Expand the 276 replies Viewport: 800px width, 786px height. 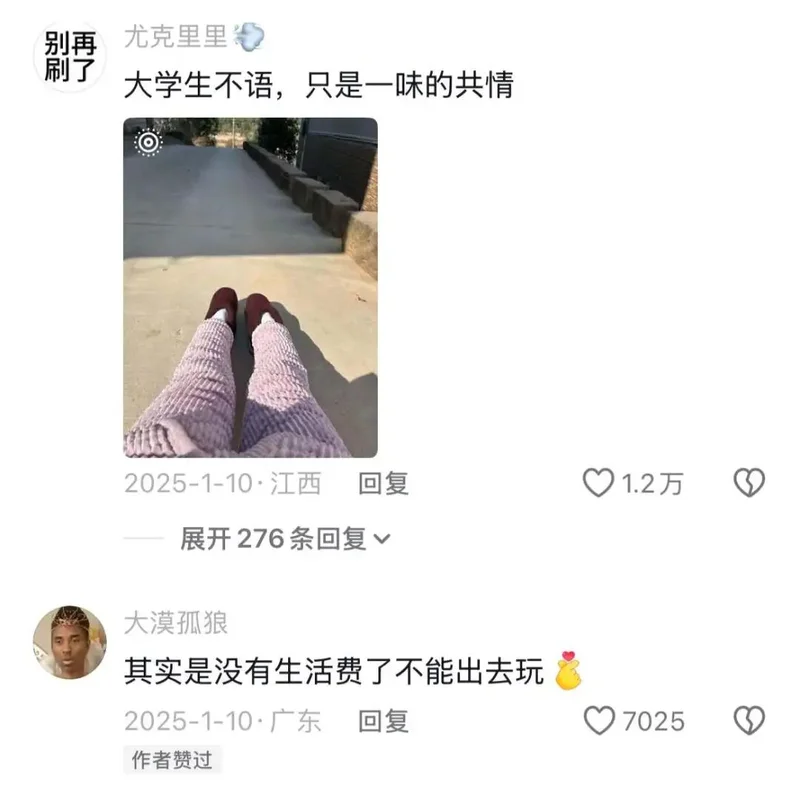click(286, 539)
